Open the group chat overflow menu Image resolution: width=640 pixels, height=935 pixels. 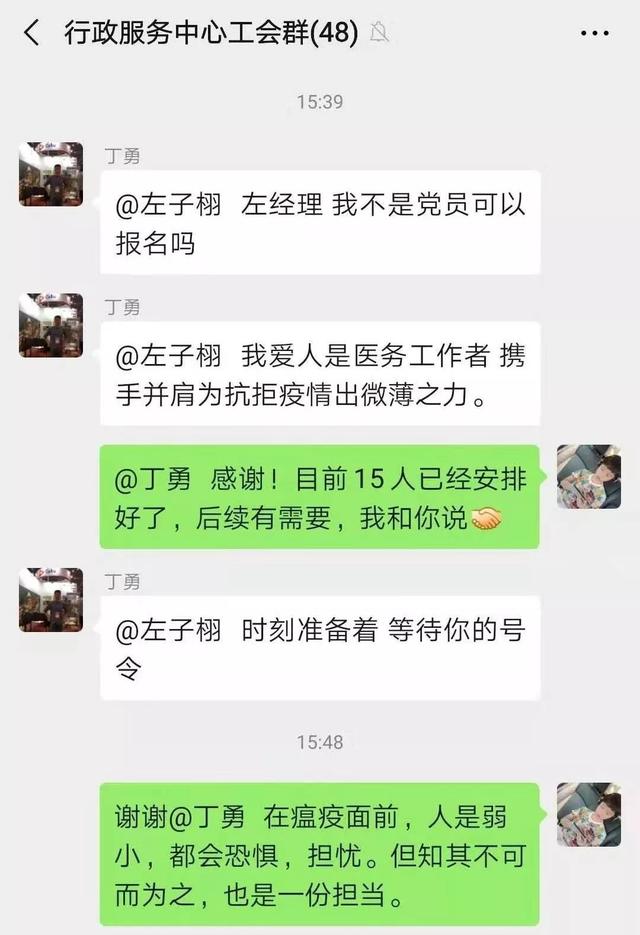point(594,34)
